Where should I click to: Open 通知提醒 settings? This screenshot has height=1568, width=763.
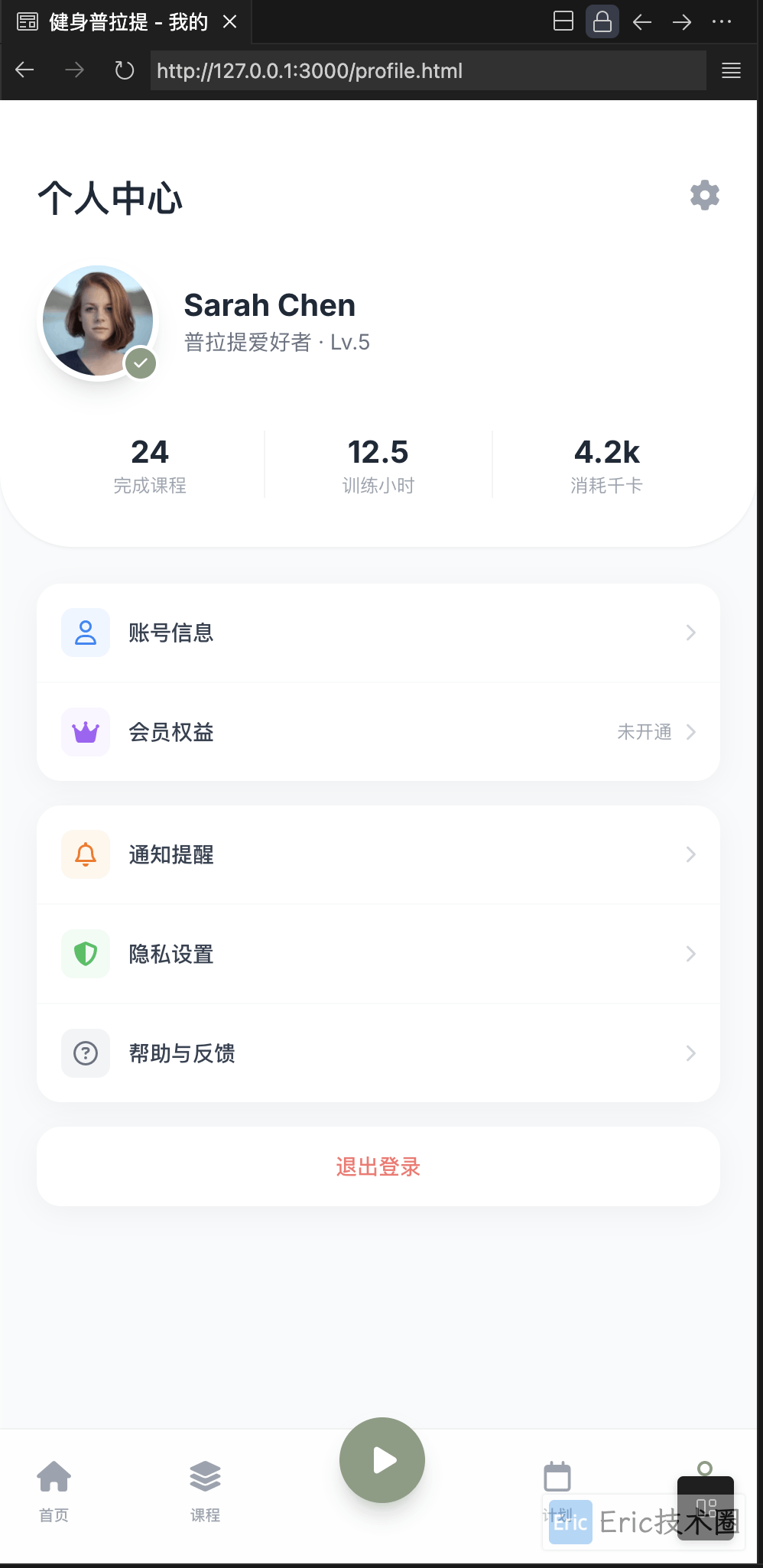coord(378,855)
